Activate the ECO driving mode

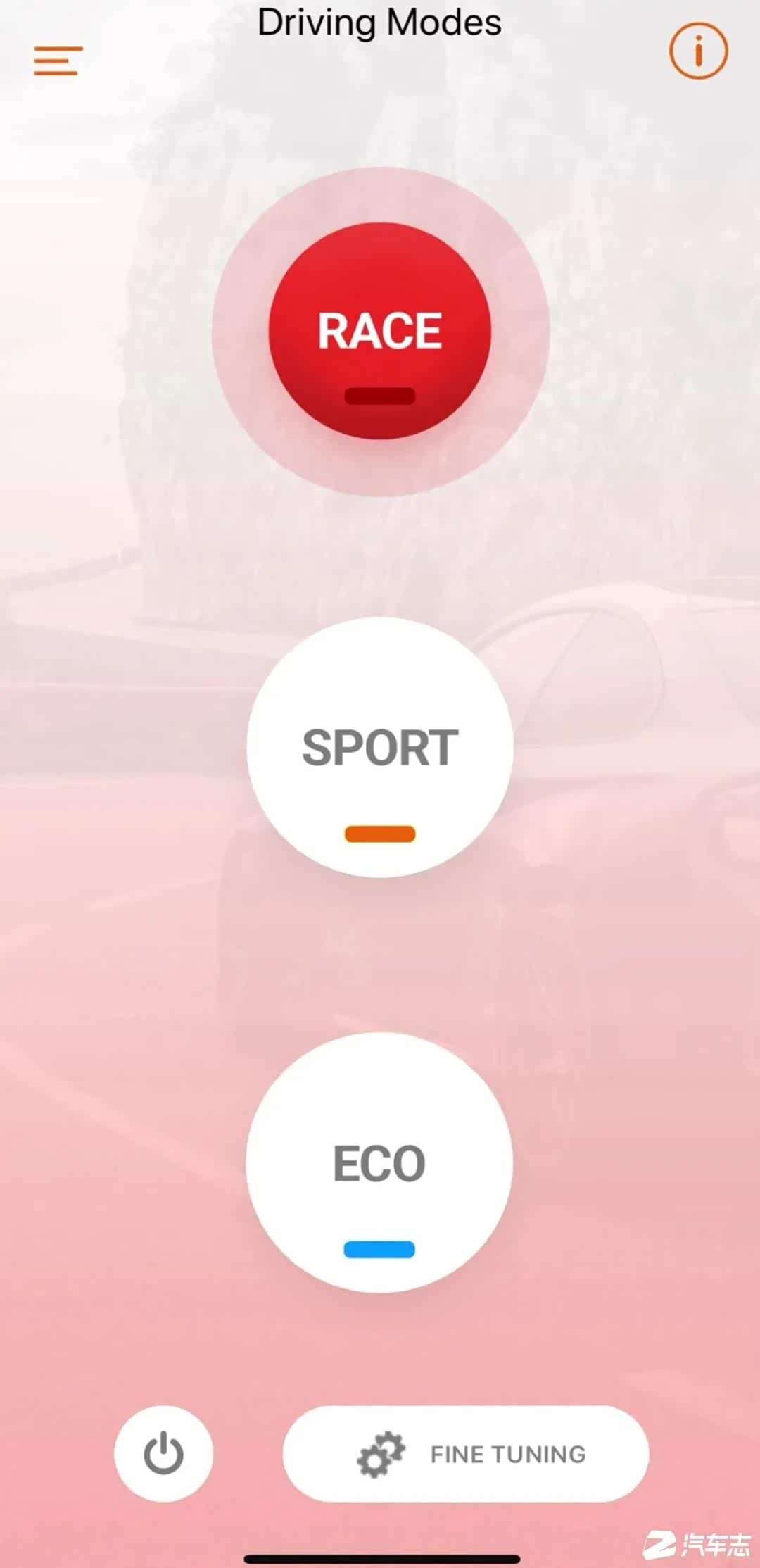coord(379,1162)
